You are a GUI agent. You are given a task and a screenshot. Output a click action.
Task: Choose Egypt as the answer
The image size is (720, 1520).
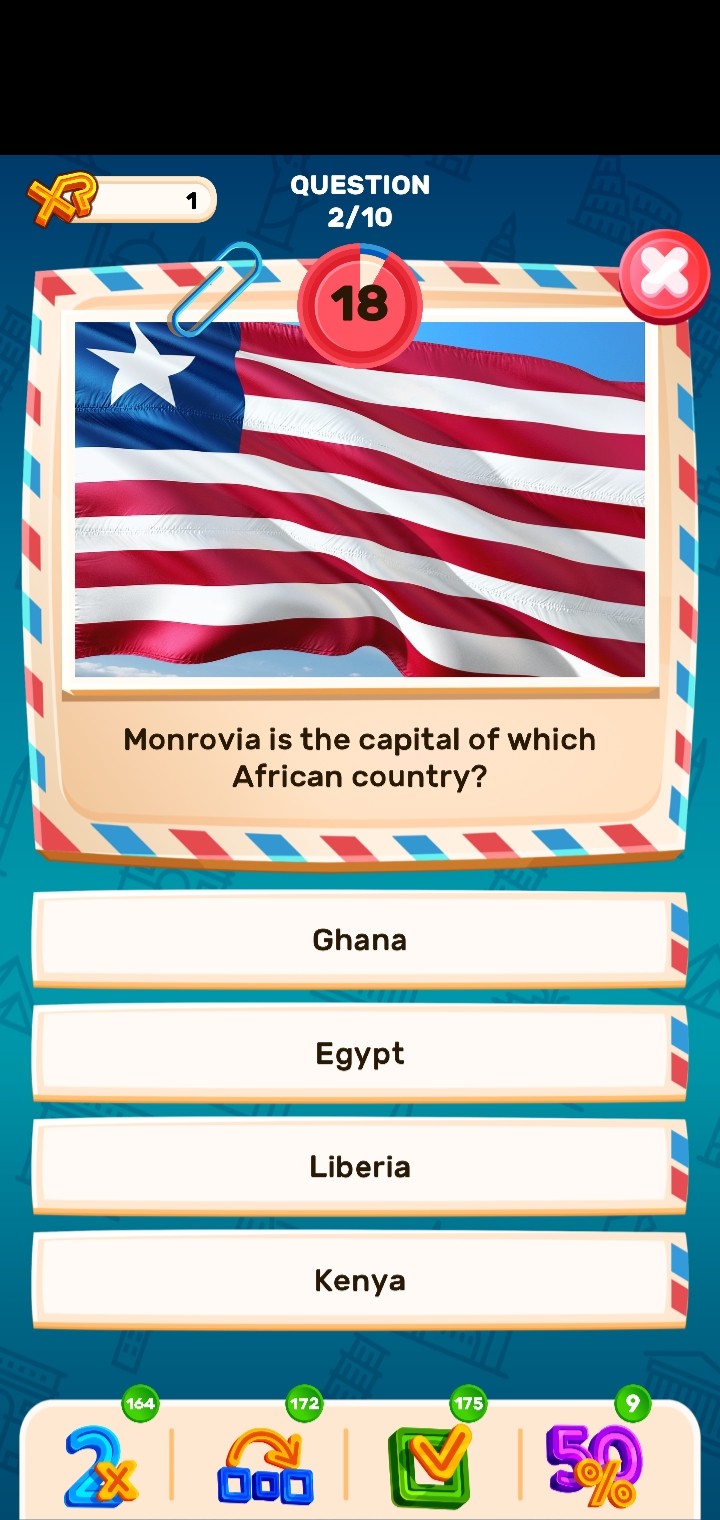(359, 1054)
